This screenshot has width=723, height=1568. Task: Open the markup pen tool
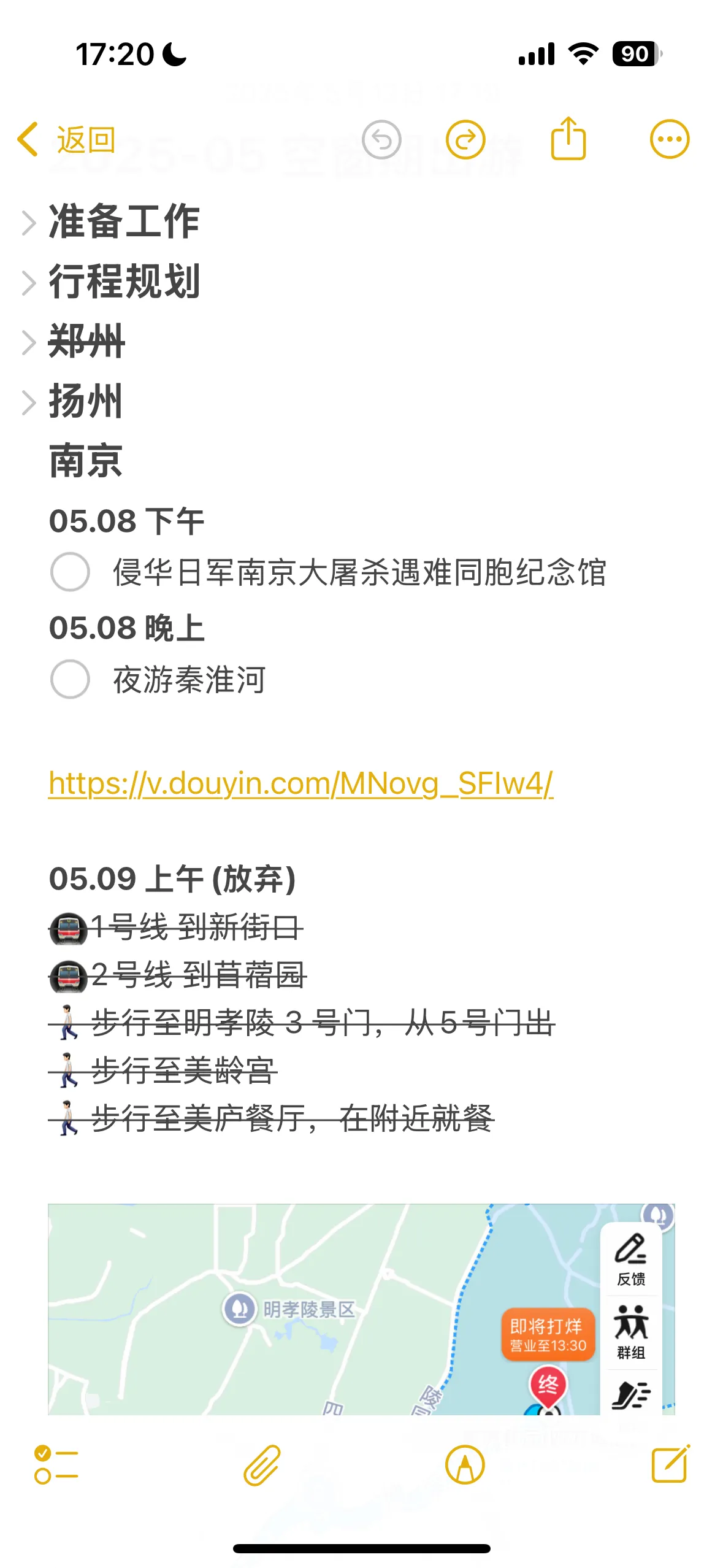coord(465,1465)
